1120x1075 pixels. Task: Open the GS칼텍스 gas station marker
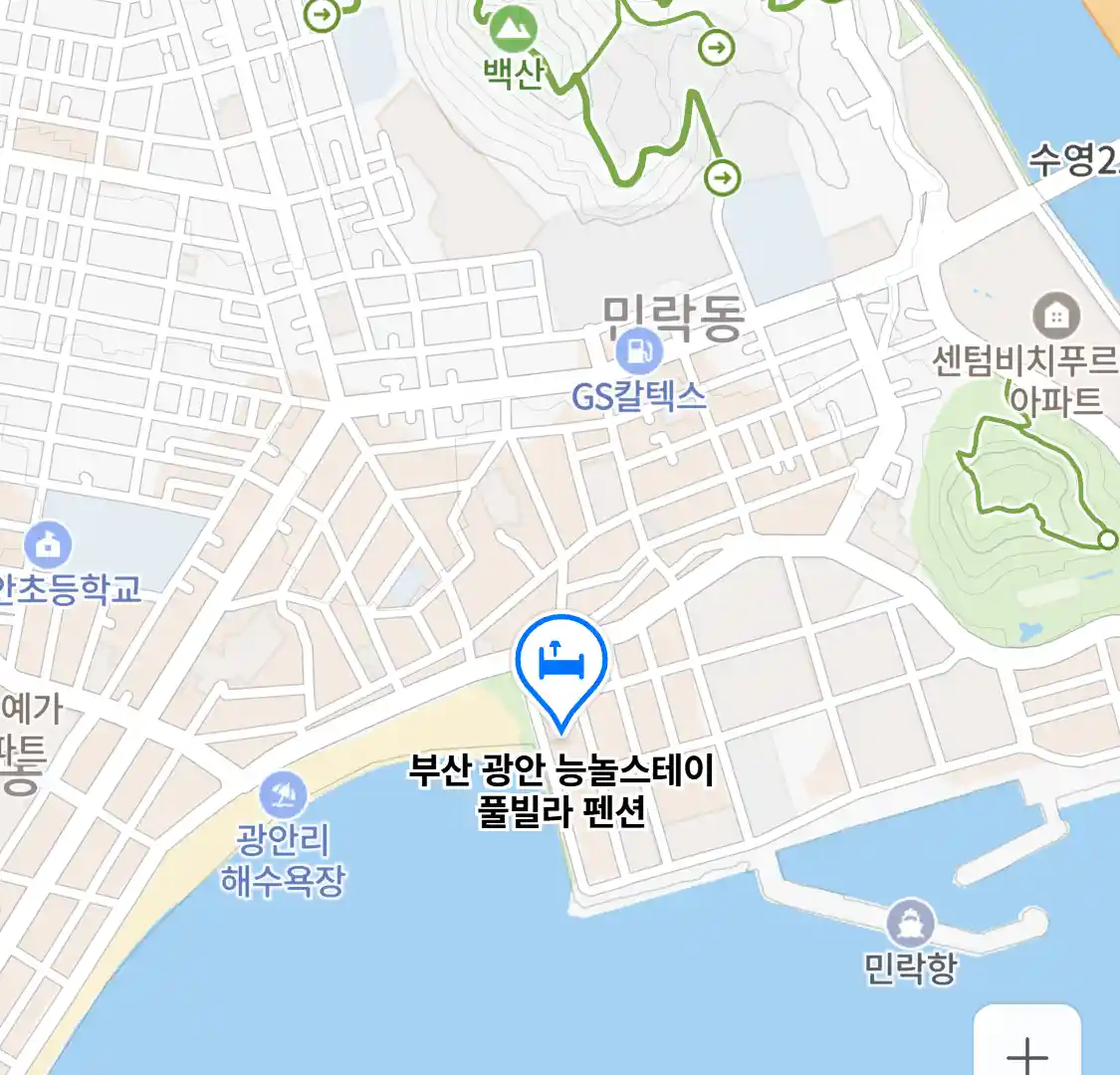[638, 351]
